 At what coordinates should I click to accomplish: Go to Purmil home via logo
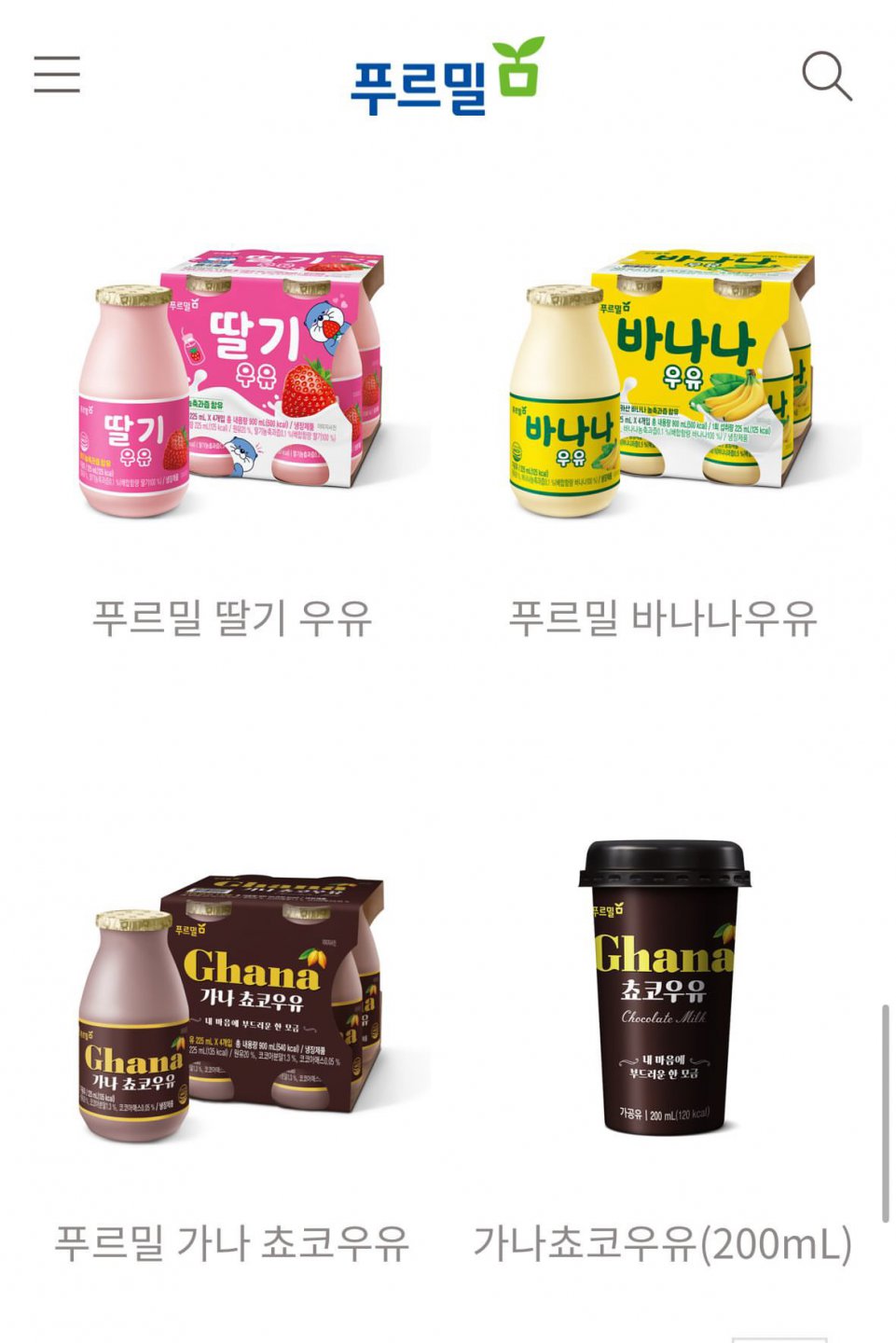click(447, 76)
